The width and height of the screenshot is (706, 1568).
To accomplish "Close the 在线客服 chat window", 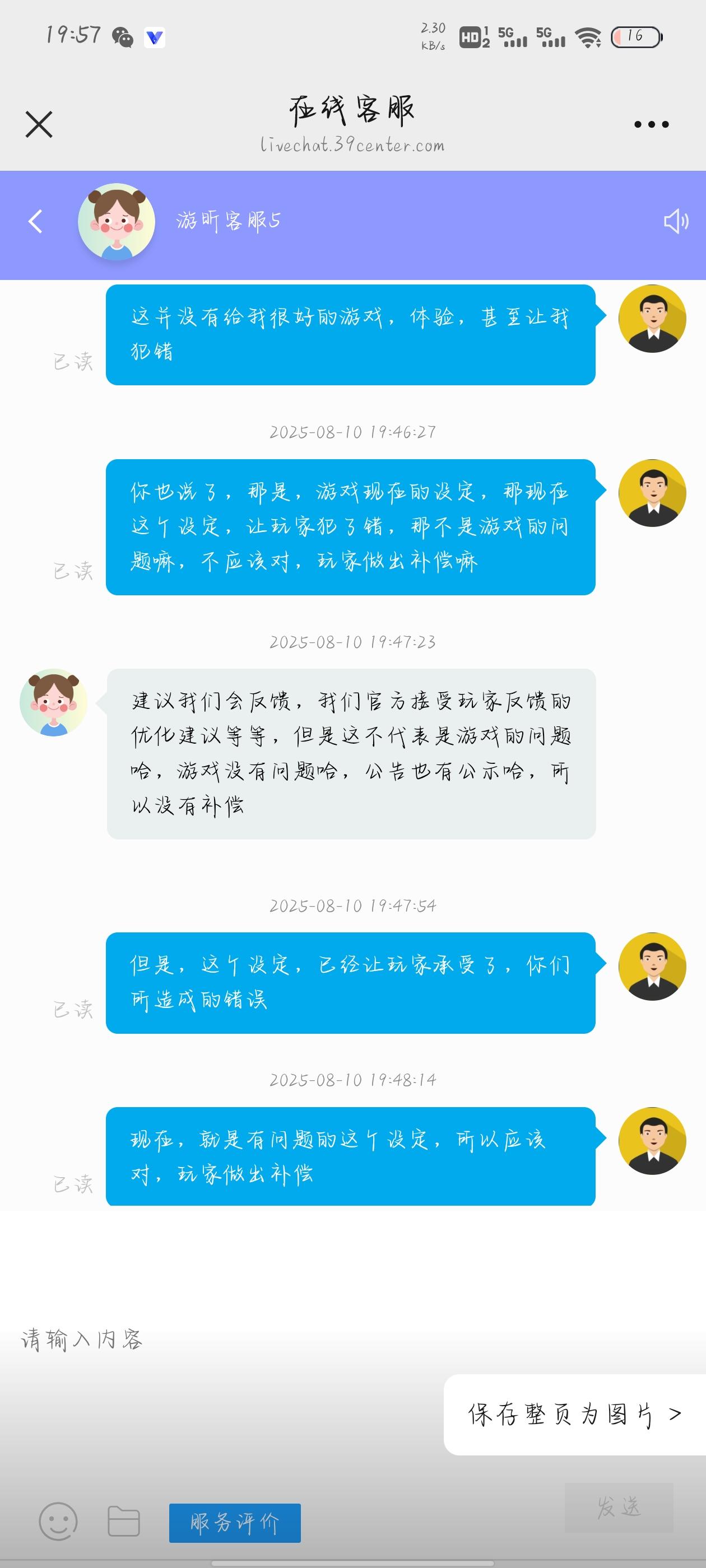I will (x=39, y=124).
